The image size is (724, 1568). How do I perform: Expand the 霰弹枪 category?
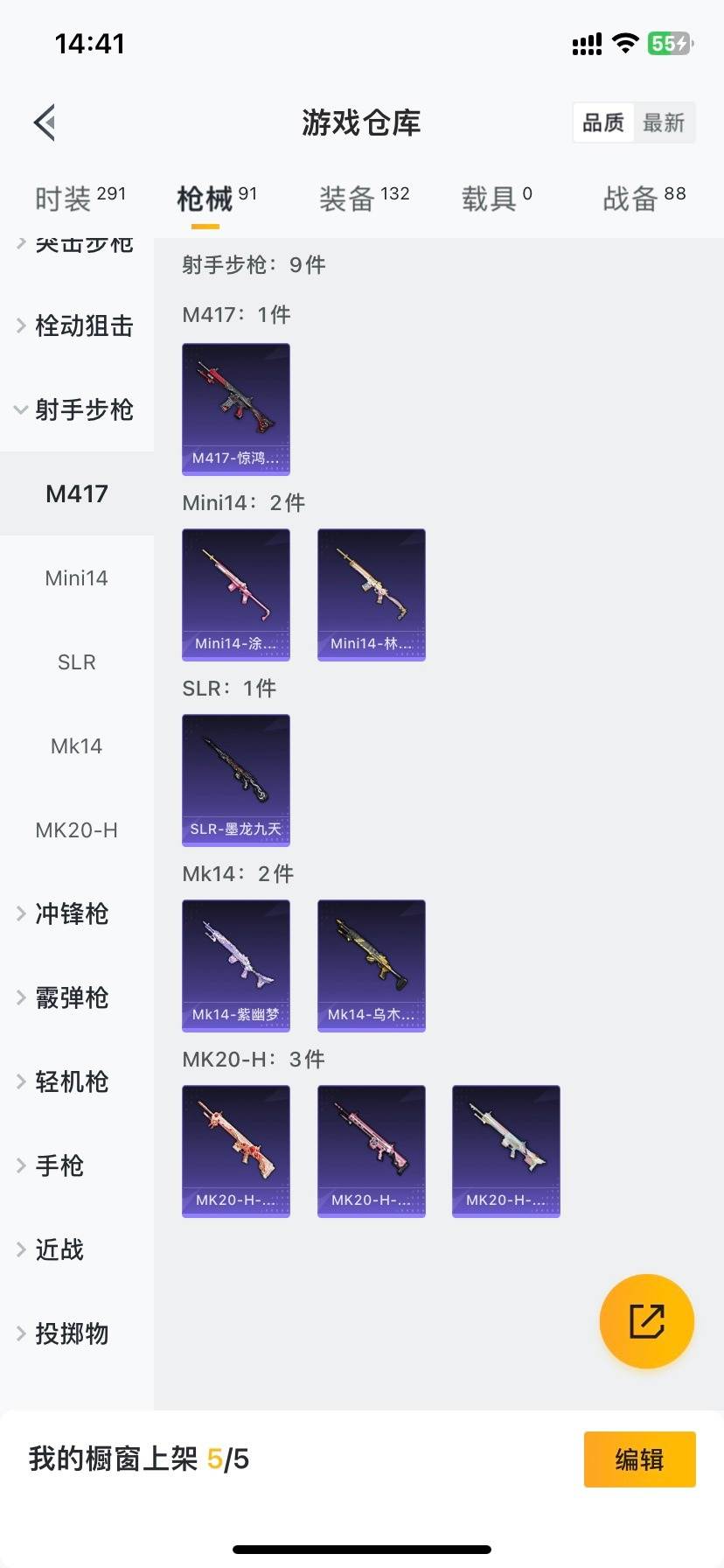pyautogui.click(x=72, y=998)
